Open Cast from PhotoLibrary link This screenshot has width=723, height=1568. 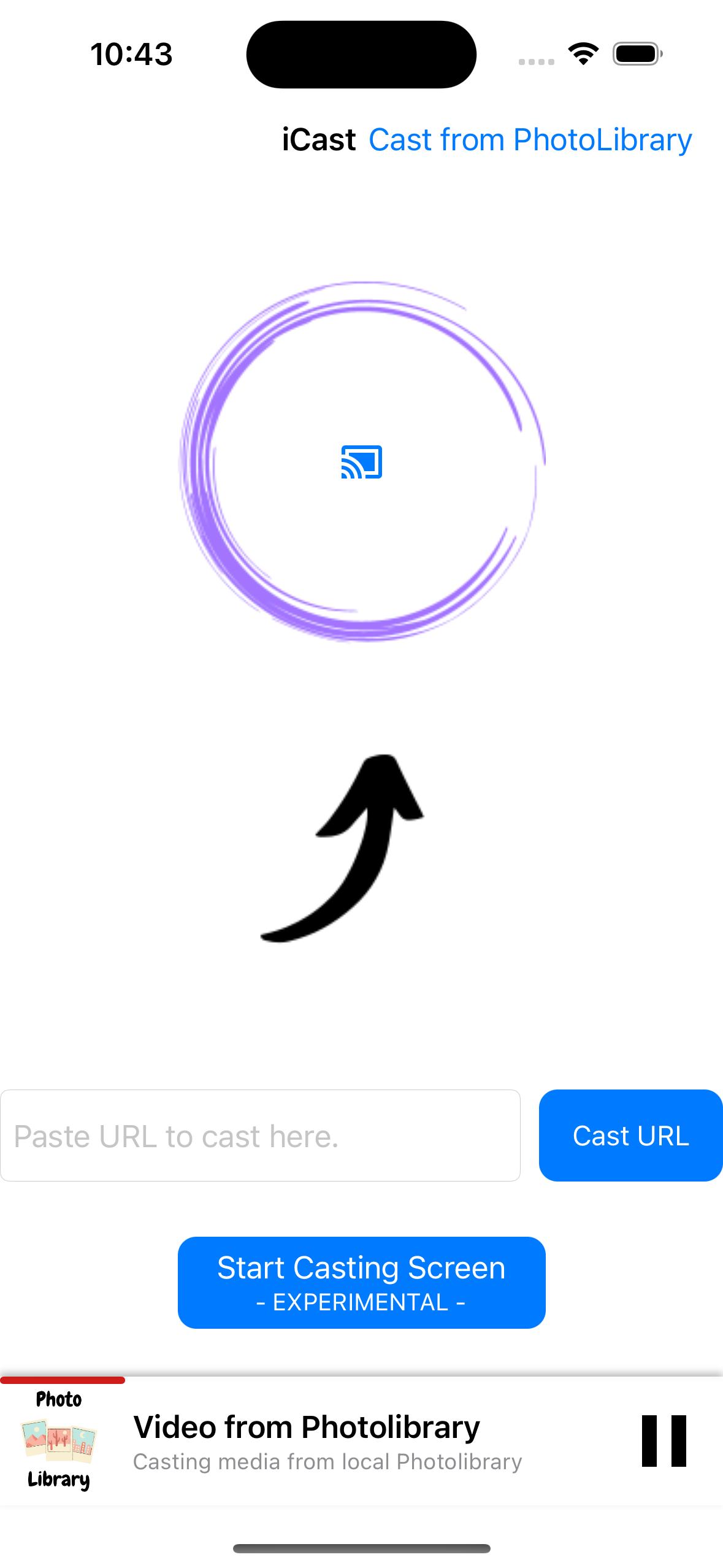tap(530, 140)
